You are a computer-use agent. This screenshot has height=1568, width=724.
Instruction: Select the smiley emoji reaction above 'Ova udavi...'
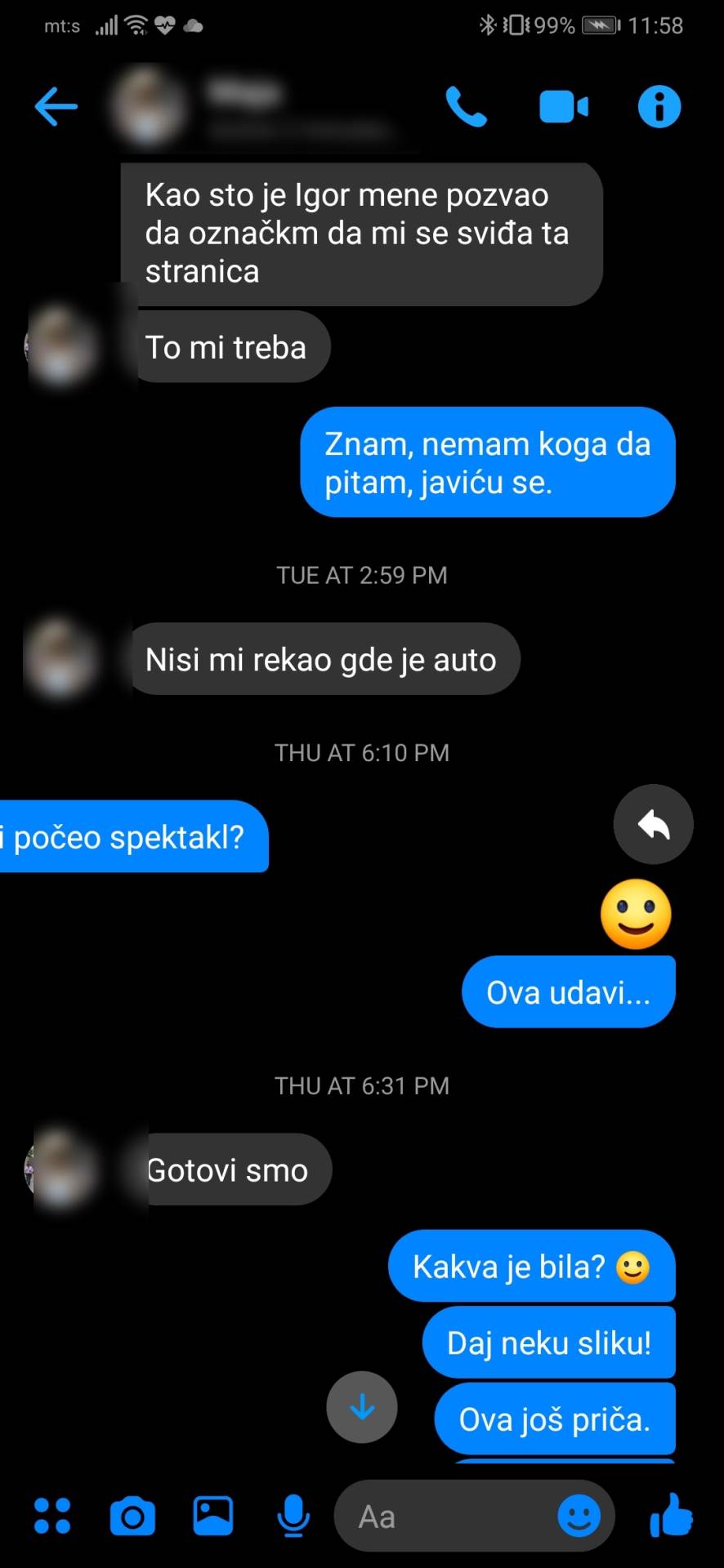click(x=637, y=914)
